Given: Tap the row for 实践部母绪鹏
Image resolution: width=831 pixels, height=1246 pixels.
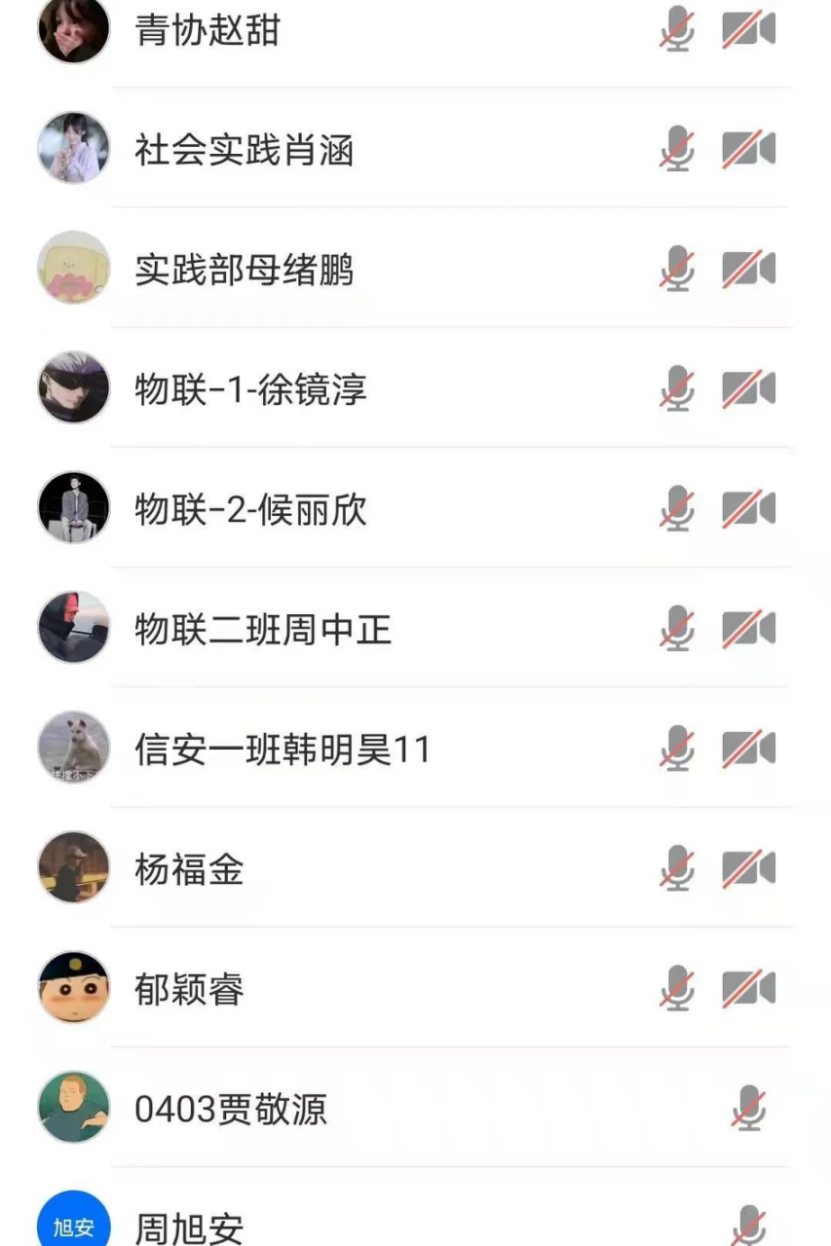Looking at the screenshot, I should click(x=244, y=270).
